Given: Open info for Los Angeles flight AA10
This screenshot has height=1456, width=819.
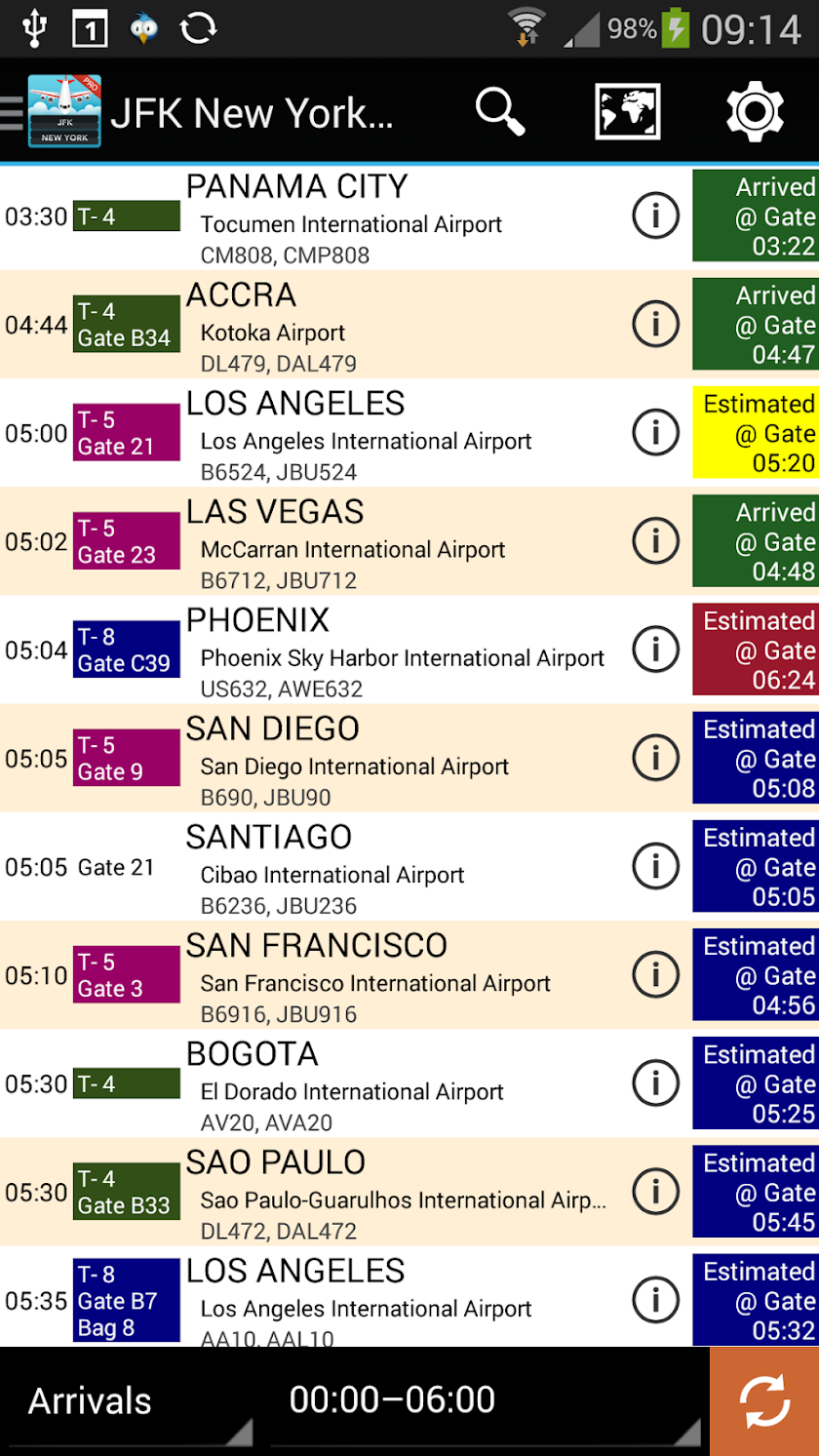Looking at the screenshot, I should (x=655, y=1300).
